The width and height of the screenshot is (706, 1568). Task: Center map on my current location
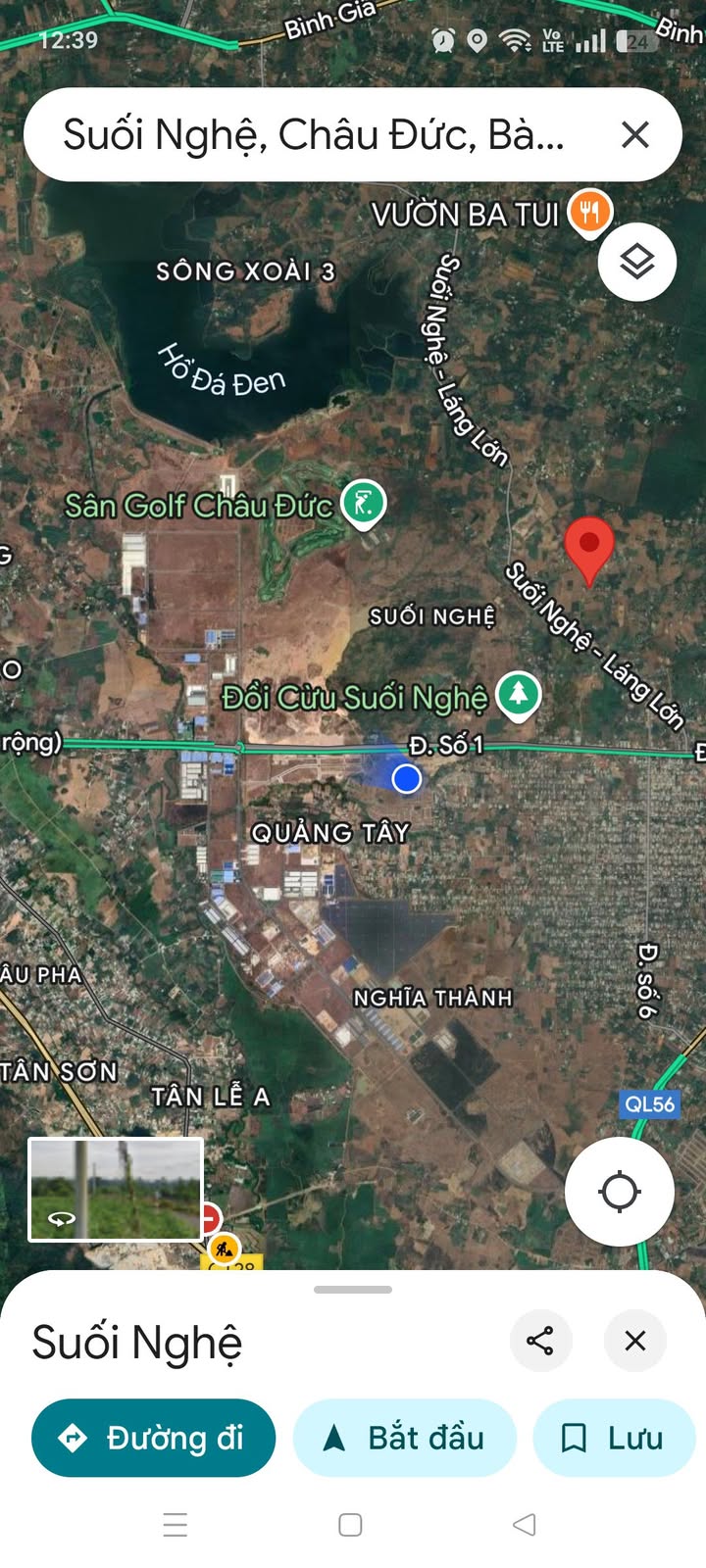click(x=620, y=1192)
